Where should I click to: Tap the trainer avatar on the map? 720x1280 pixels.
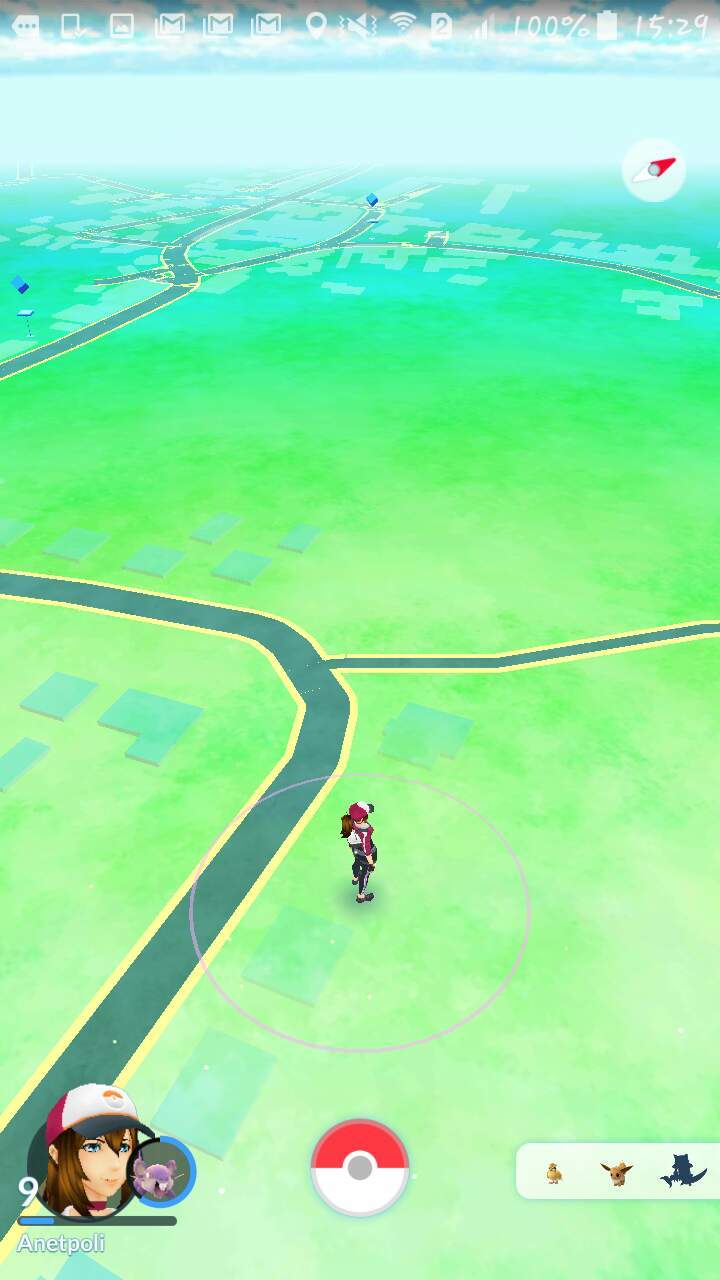click(x=362, y=851)
